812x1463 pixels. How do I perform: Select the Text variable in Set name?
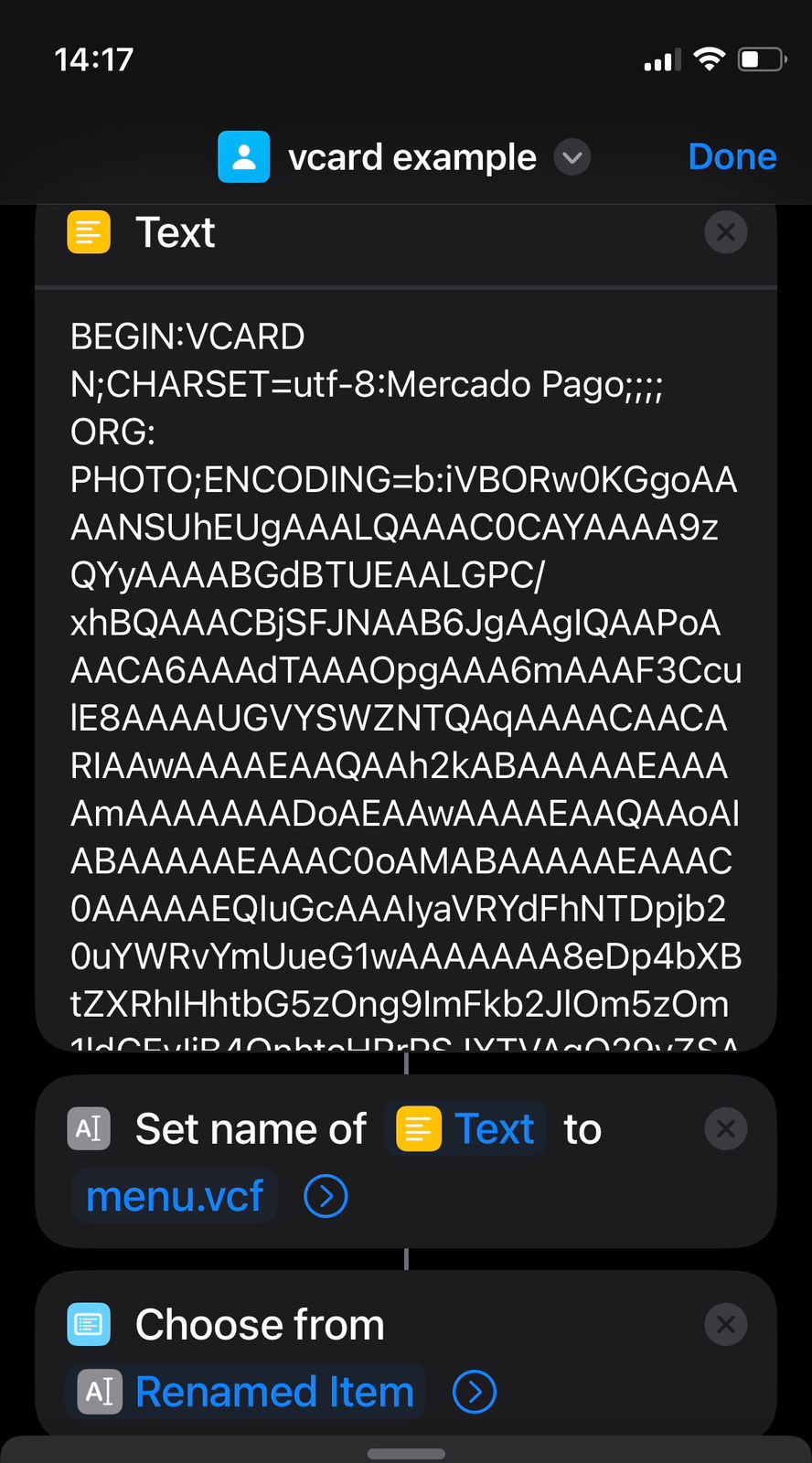(x=466, y=1129)
